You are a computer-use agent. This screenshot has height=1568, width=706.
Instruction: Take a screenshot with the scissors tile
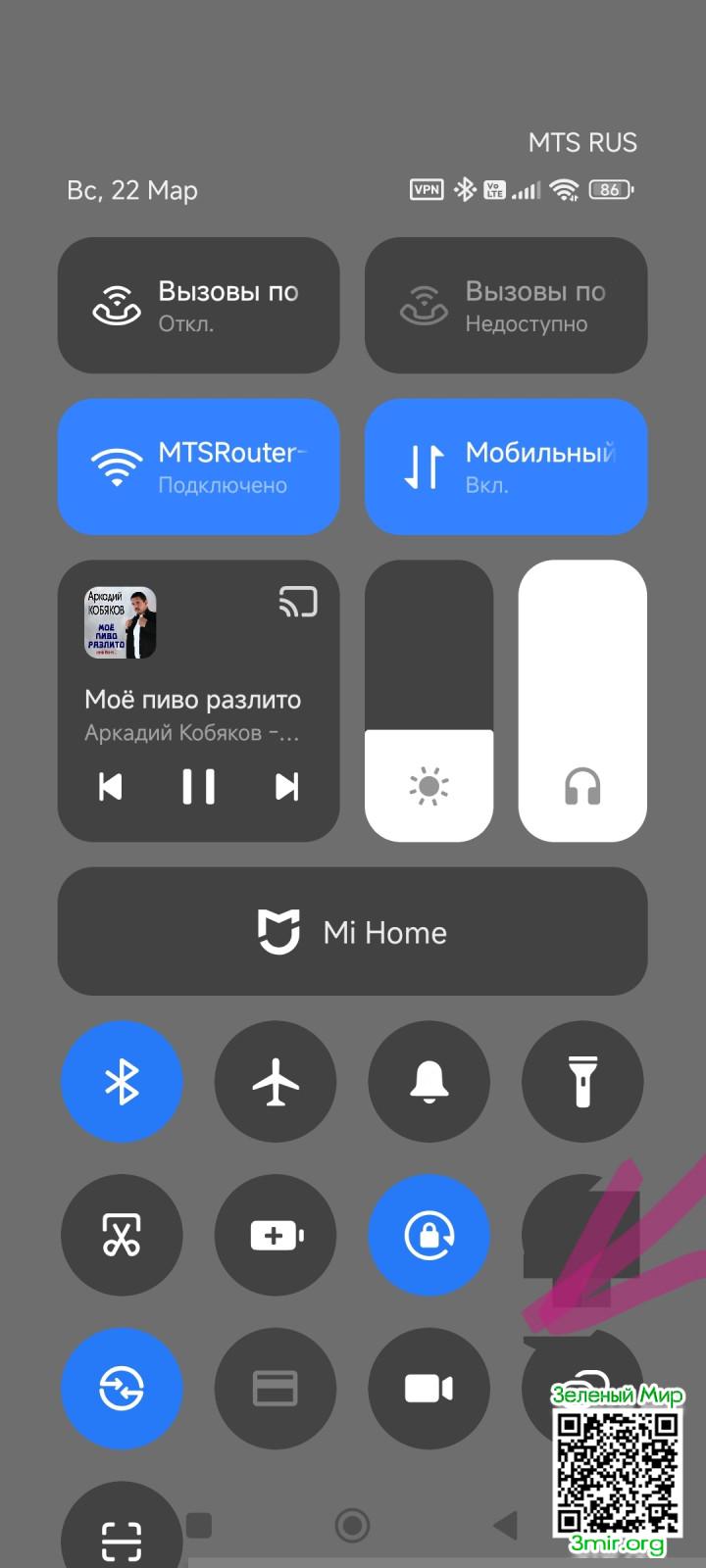coord(122,1235)
